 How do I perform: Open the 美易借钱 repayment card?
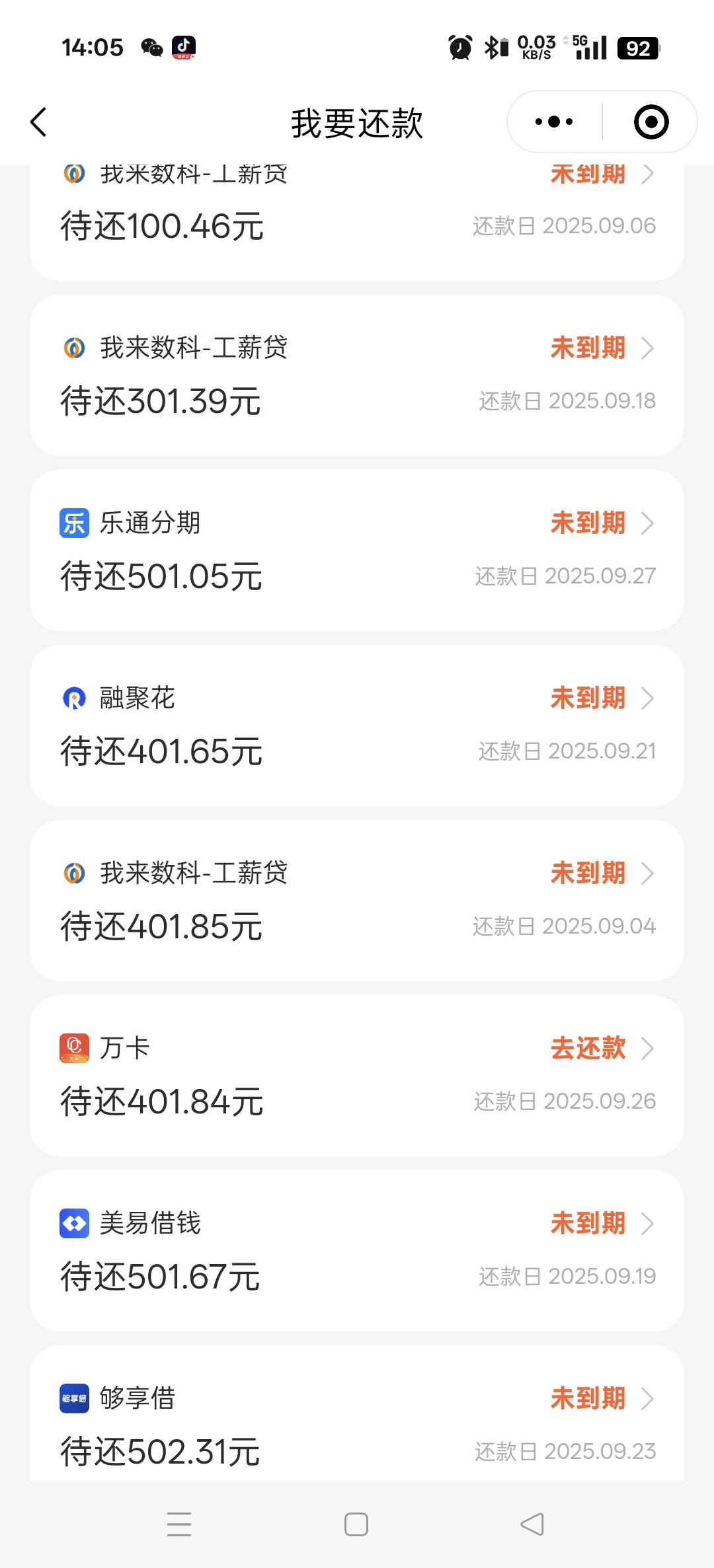coord(357,1251)
